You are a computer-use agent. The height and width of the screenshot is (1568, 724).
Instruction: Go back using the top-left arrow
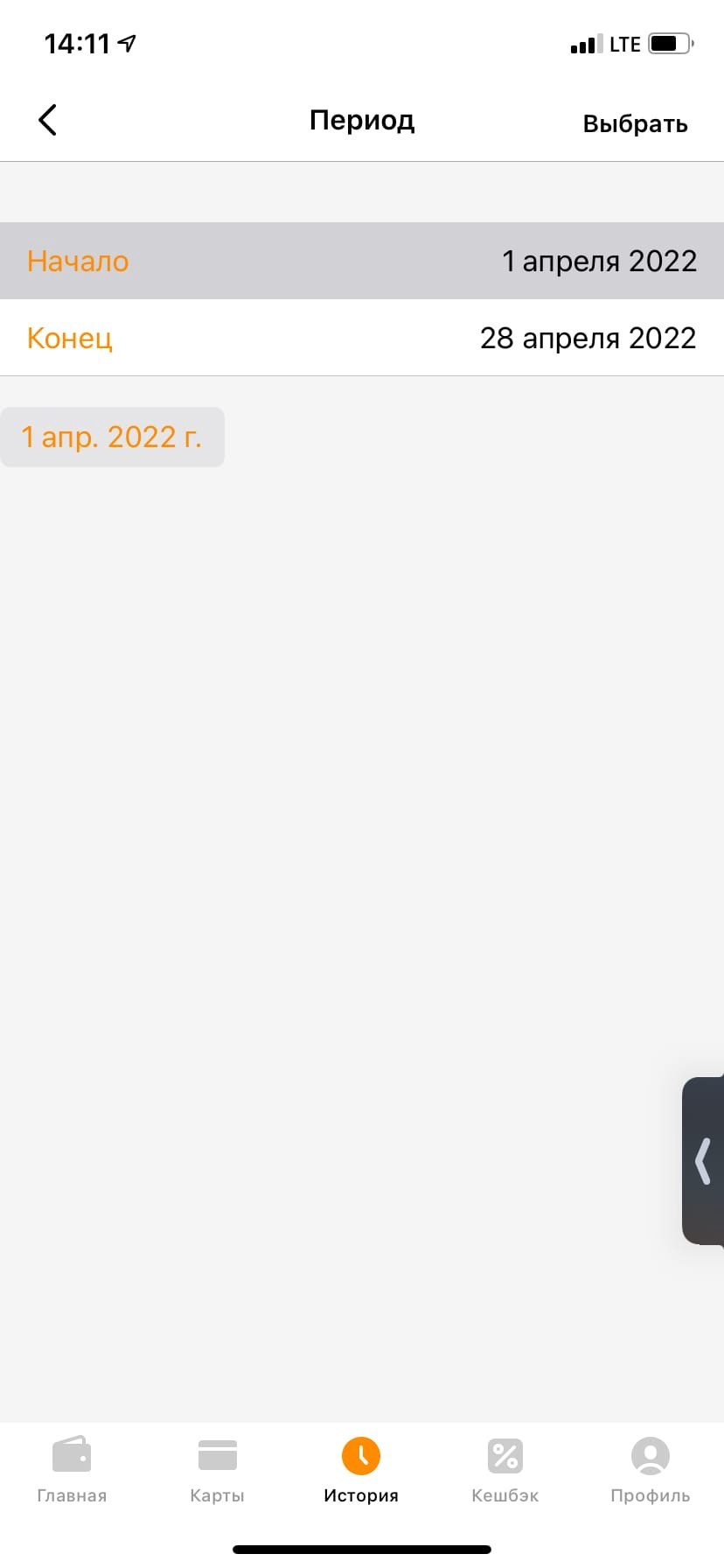[x=48, y=120]
